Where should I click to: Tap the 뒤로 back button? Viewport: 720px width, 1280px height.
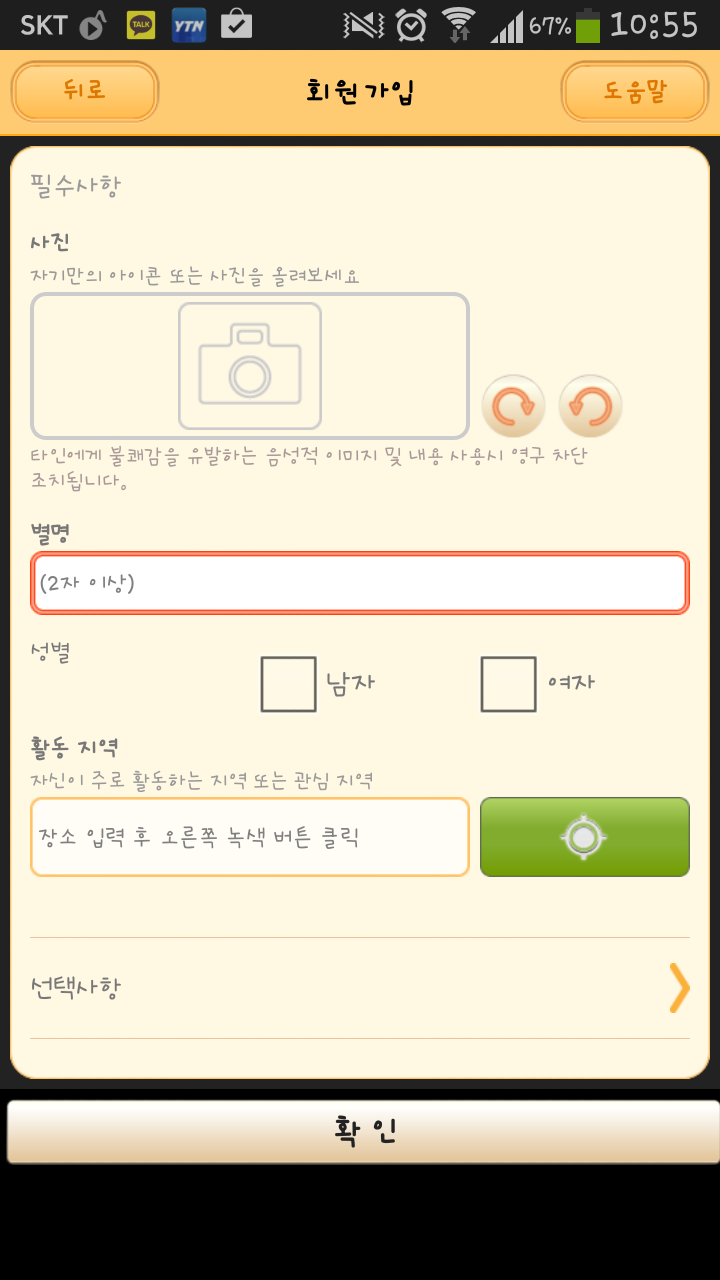(85, 92)
